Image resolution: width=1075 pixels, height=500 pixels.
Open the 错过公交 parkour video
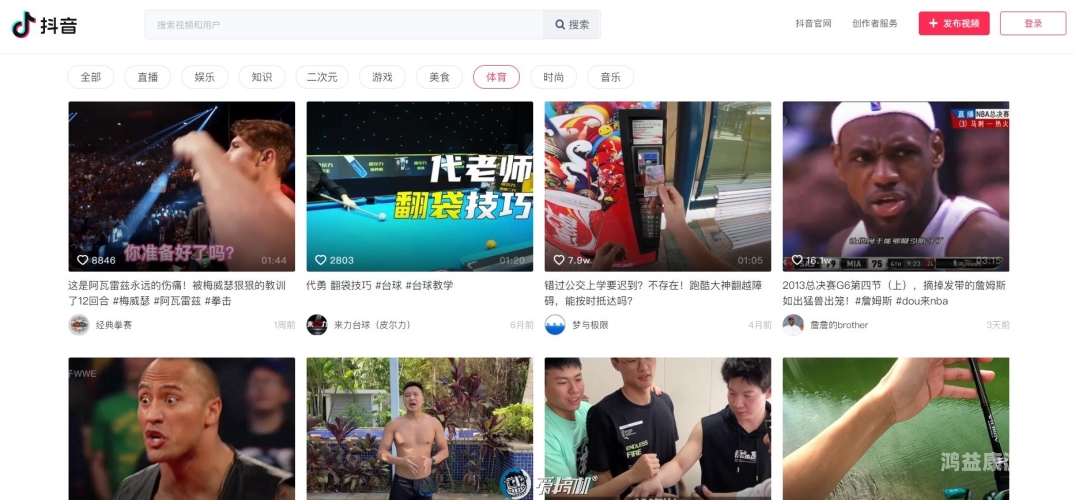tap(657, 186)
